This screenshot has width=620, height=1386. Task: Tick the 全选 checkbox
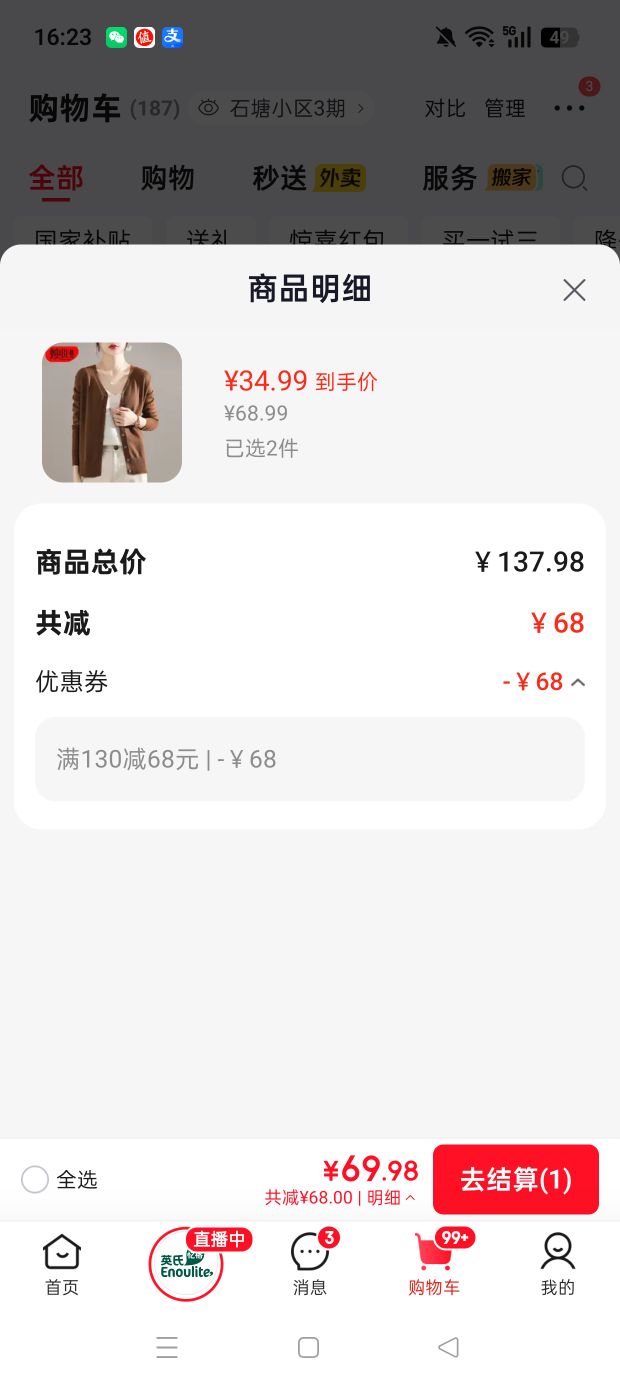point(35,1180)
